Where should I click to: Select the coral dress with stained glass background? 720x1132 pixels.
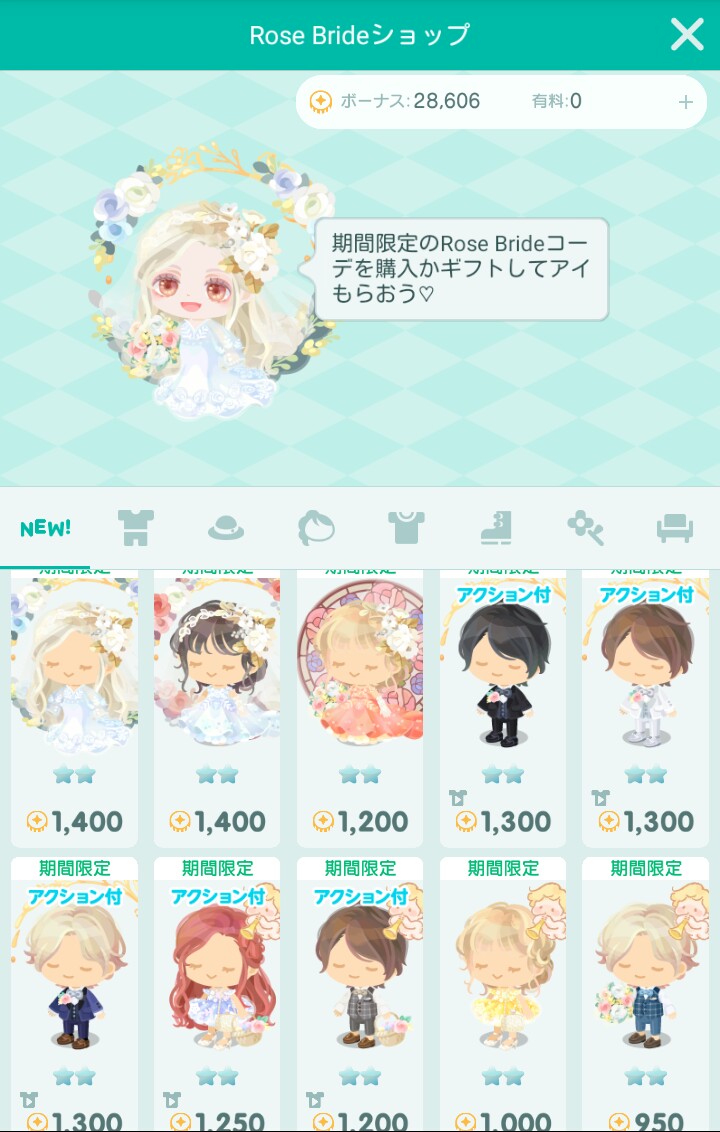point(360,708)
